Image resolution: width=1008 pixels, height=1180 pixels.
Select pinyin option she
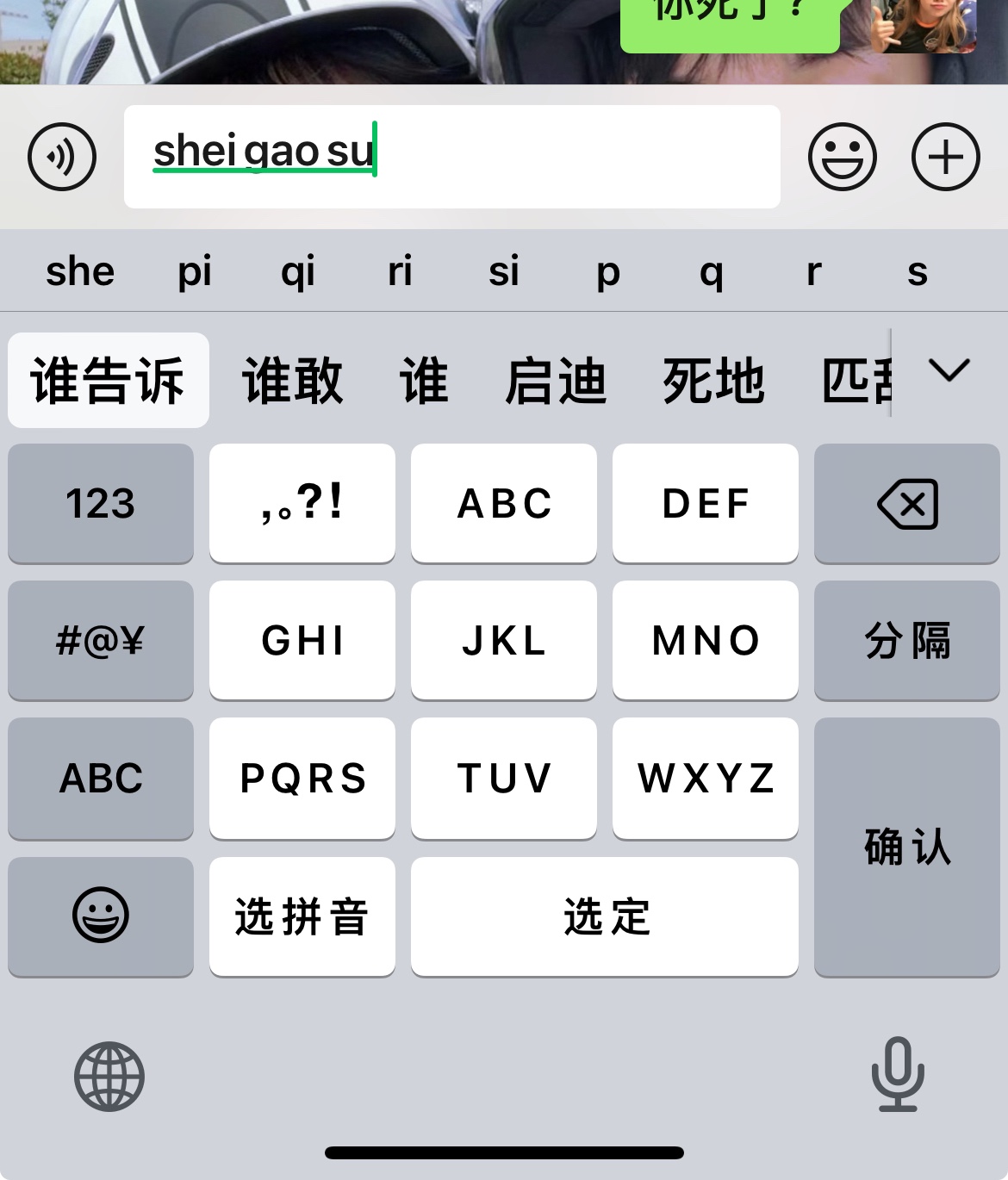point(80,271)
